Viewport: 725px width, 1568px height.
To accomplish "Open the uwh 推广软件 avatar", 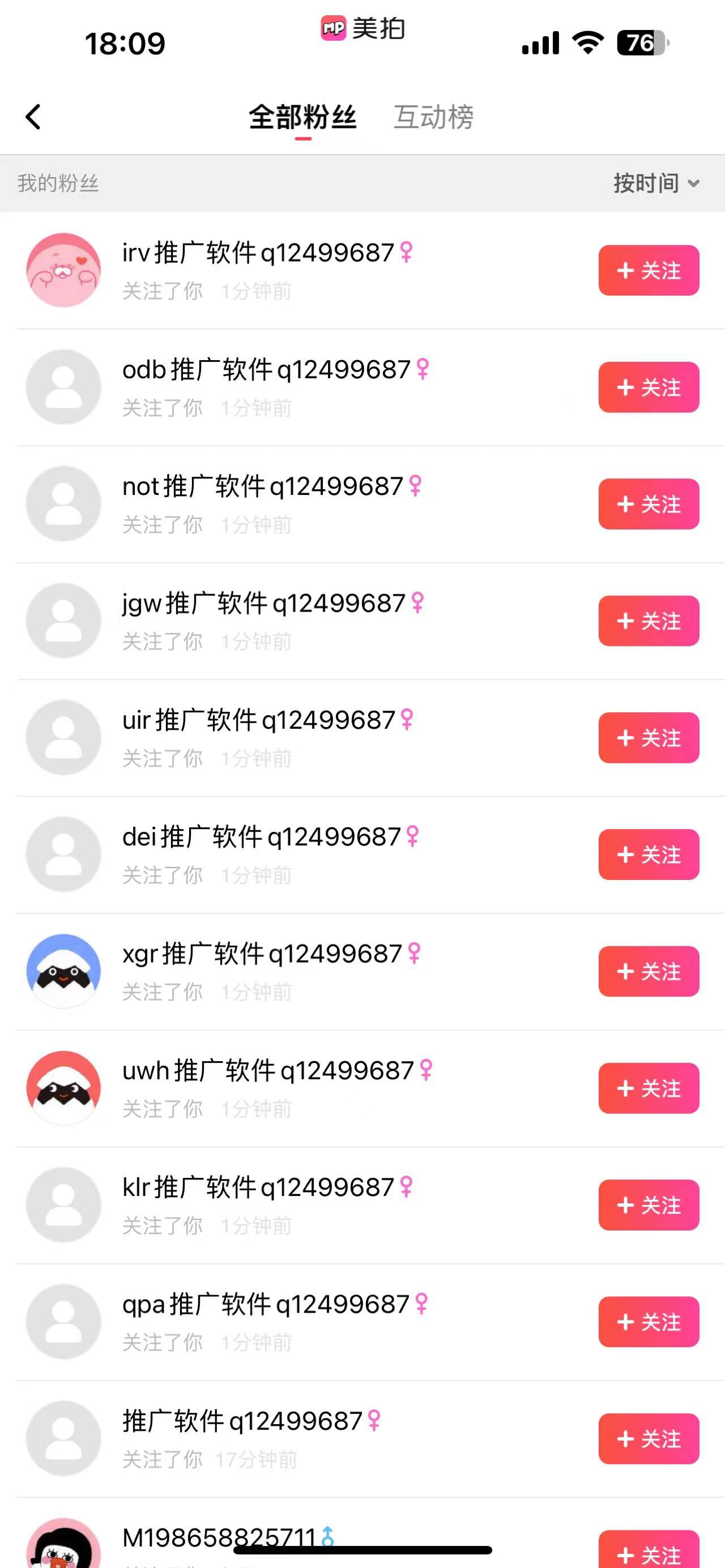I will pos(63,1088).
